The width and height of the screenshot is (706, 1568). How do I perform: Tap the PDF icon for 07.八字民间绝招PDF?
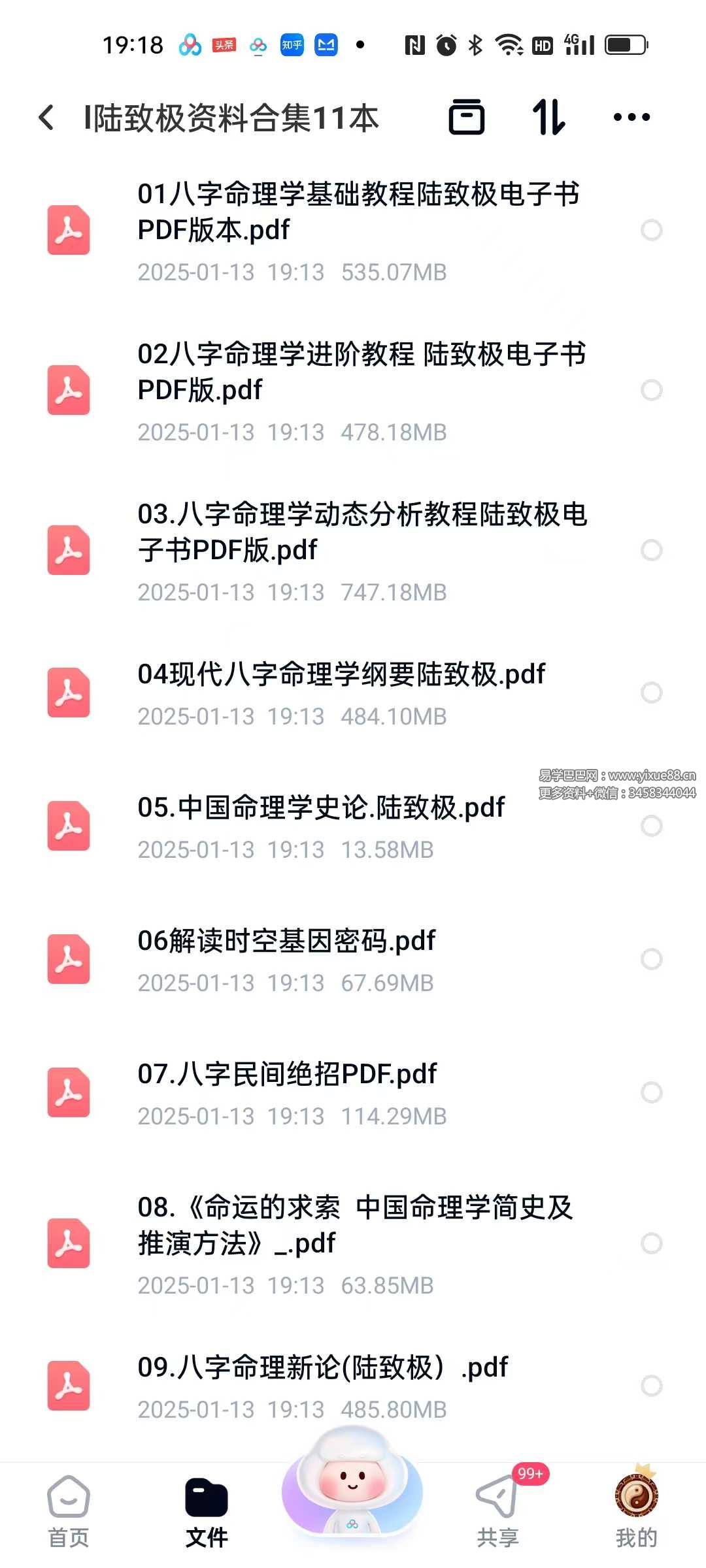click(68, 1090)
